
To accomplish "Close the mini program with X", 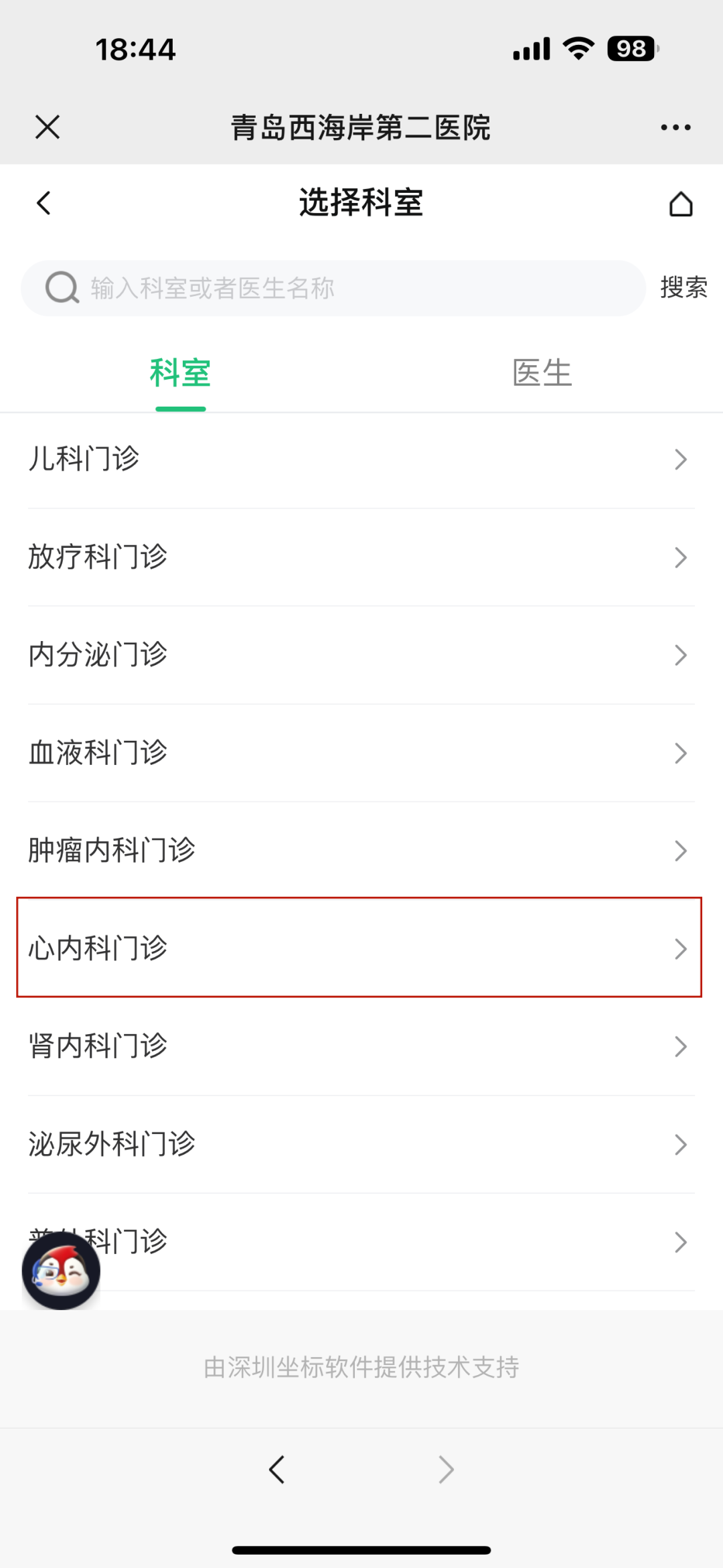I will 47,127.
